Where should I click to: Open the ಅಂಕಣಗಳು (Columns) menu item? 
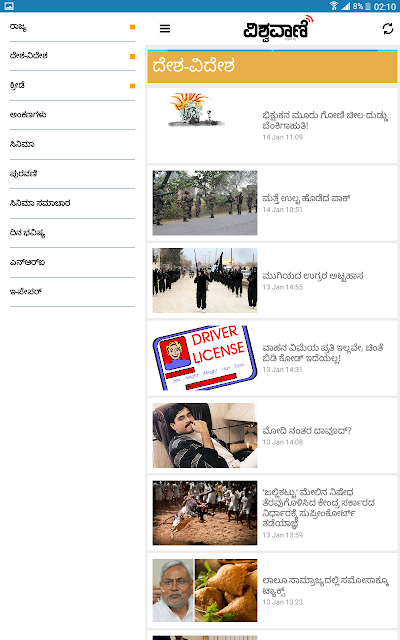[x=72, y=115]
